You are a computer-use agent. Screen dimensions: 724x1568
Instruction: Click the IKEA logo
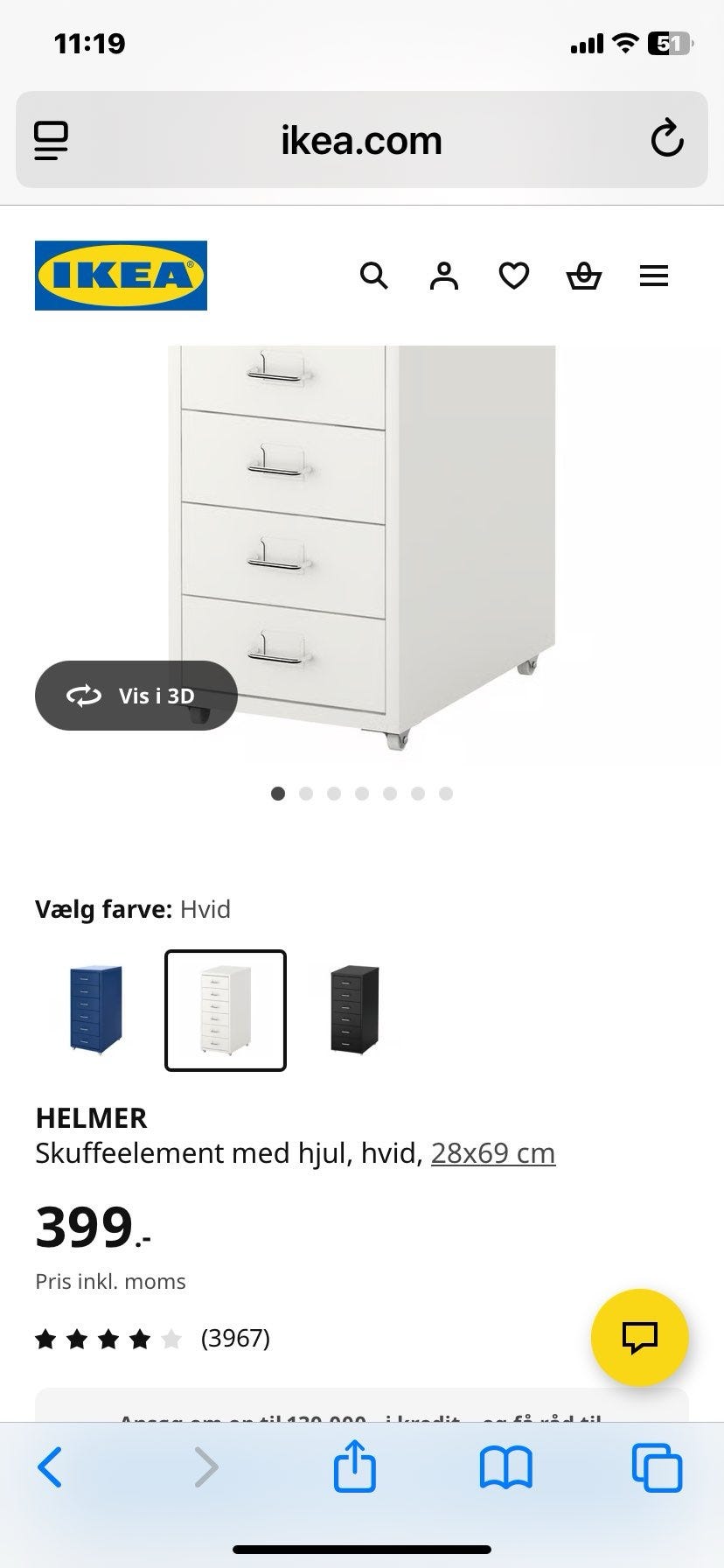[121, 276]
